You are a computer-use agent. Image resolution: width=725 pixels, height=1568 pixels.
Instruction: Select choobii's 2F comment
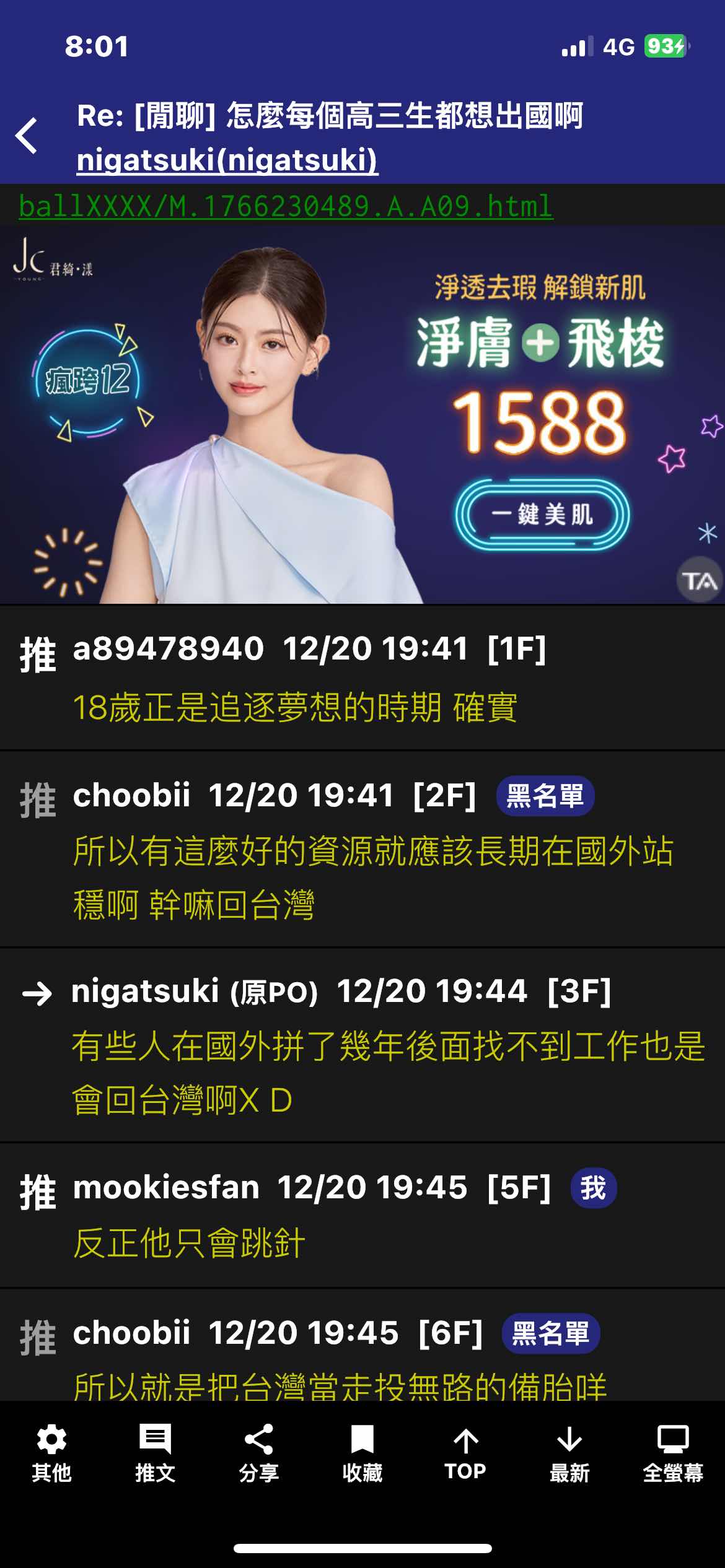(x=362, y=850)
